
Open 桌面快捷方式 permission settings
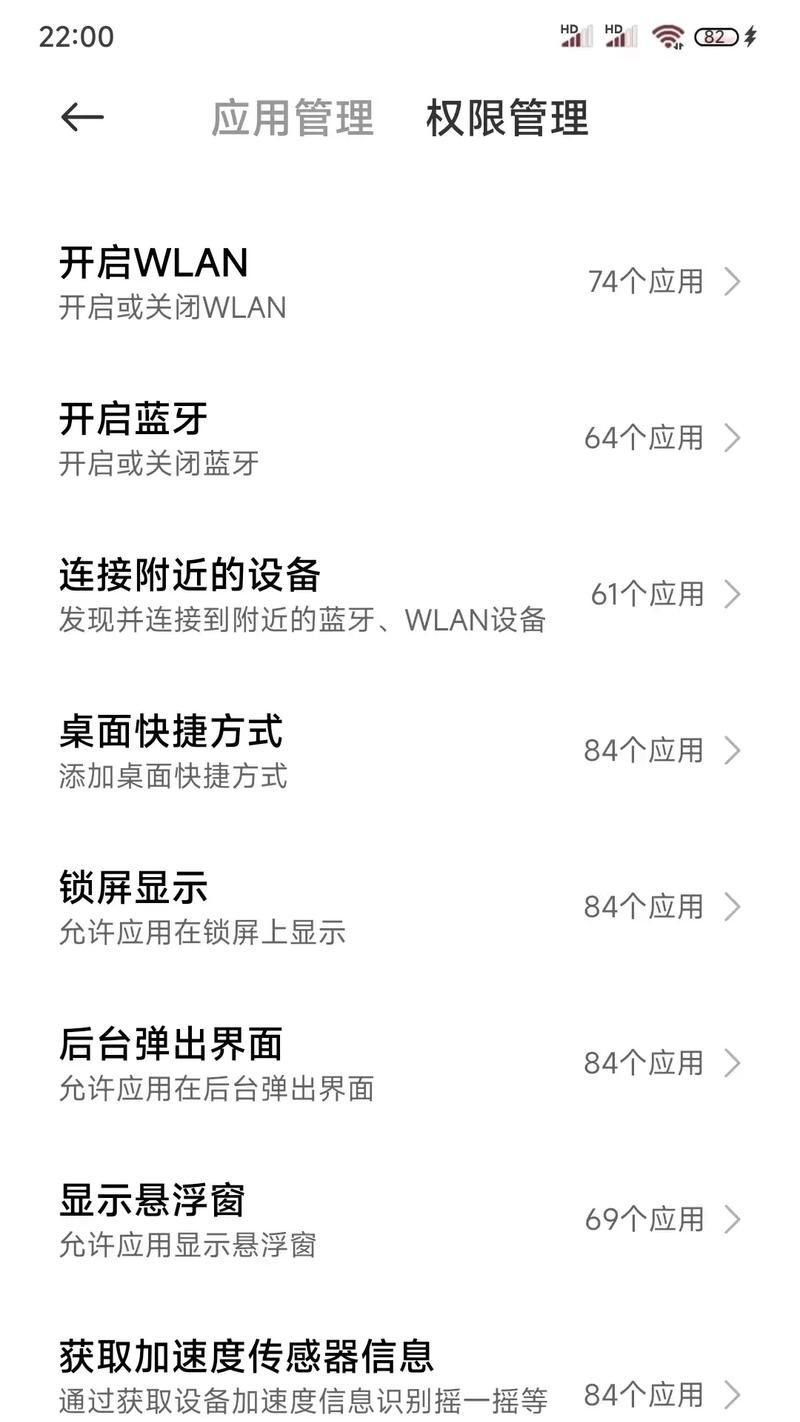tap(400, 750)
